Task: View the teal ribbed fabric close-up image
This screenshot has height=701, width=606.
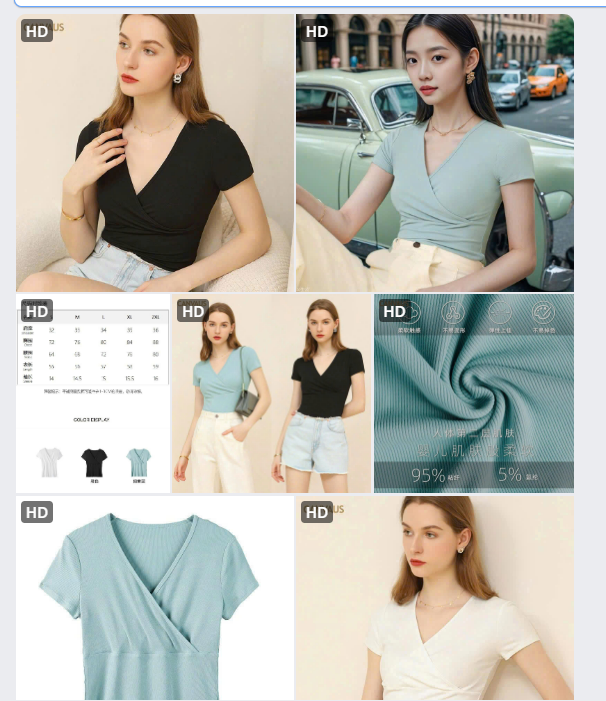Action: click(x=474, y=393)
